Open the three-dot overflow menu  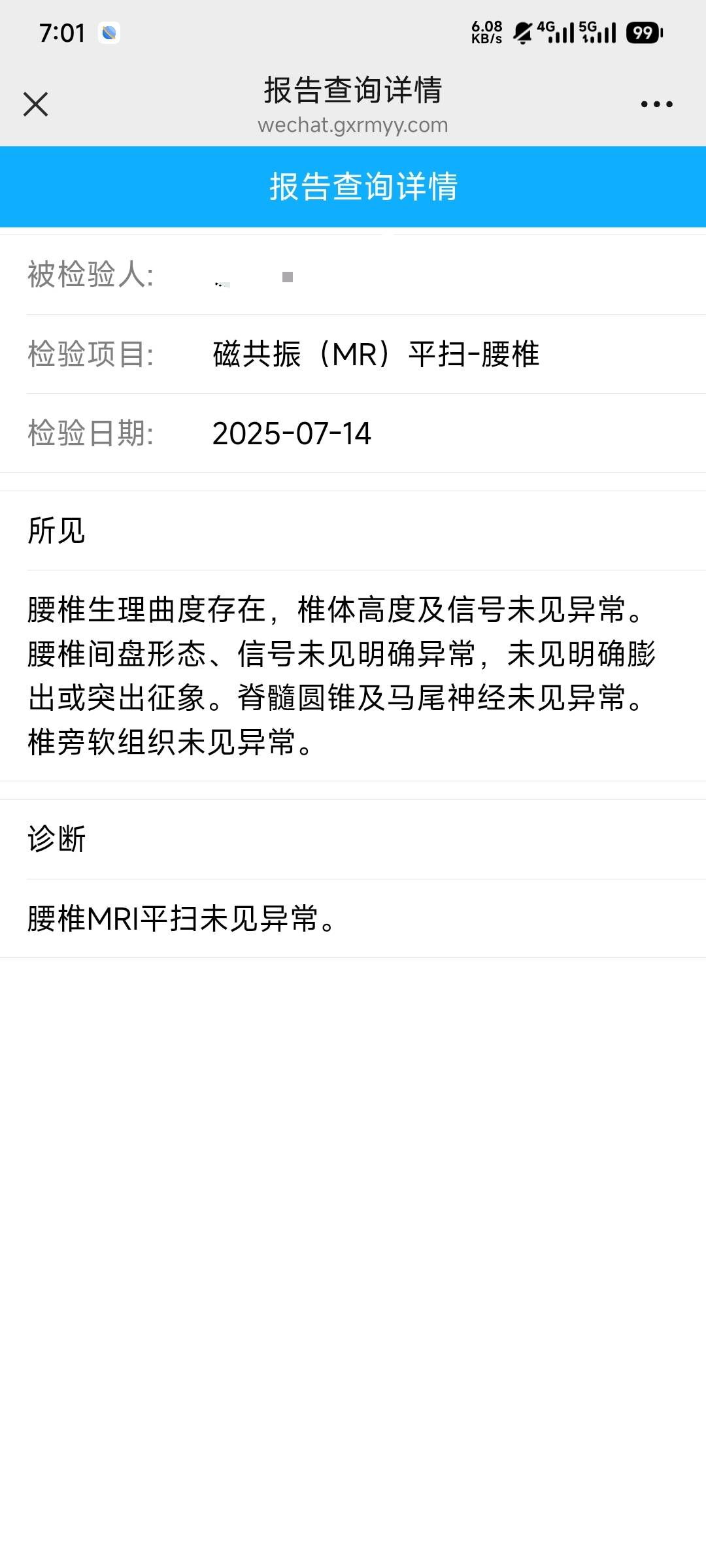point(656,104)
